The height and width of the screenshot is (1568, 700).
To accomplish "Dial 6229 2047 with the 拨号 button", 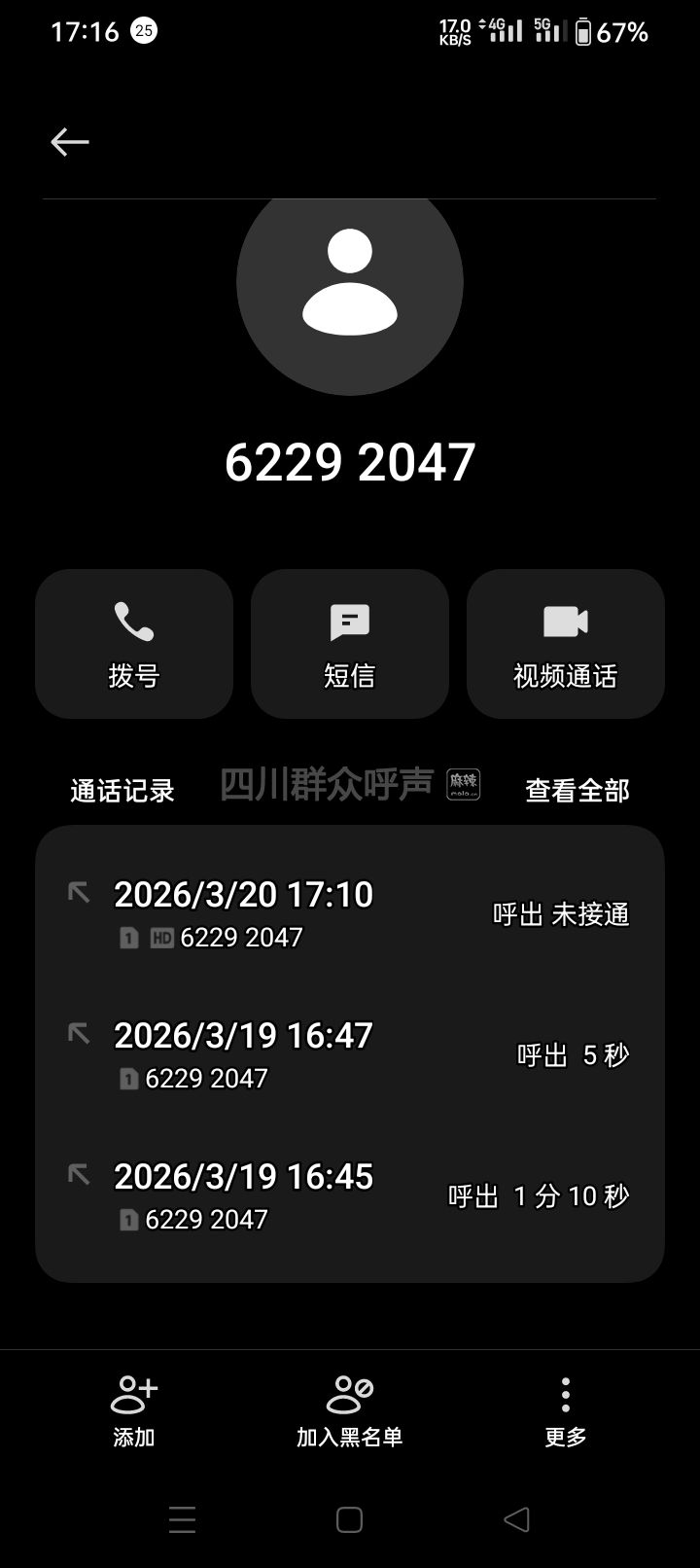I will [x=134, y=644].
